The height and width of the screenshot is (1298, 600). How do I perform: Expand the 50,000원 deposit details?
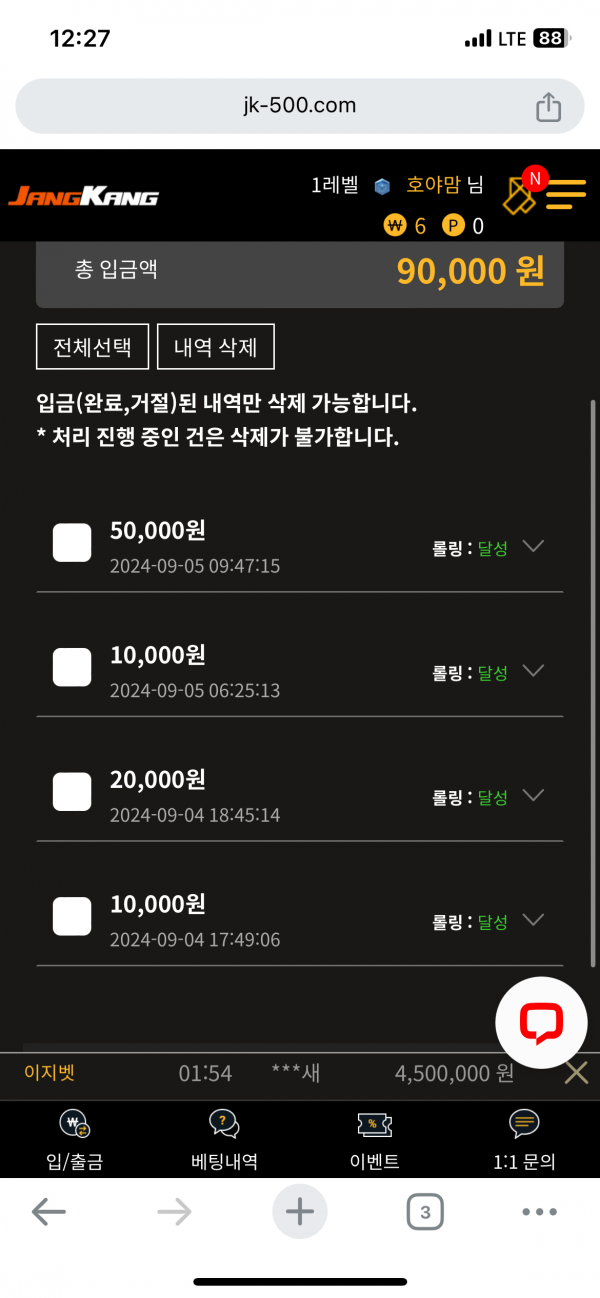pos(534,547)
